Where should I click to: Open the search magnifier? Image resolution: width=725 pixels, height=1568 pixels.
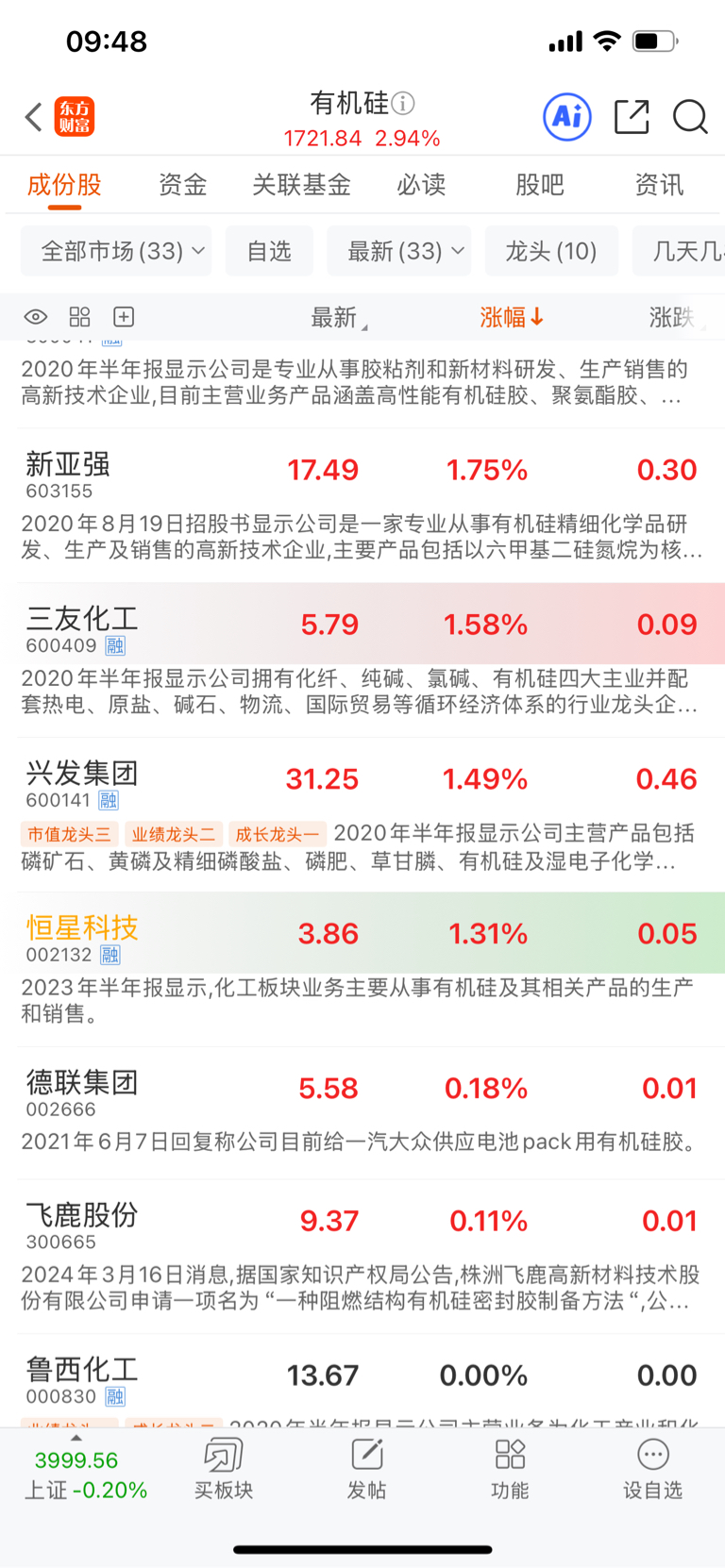coord(690,117)
